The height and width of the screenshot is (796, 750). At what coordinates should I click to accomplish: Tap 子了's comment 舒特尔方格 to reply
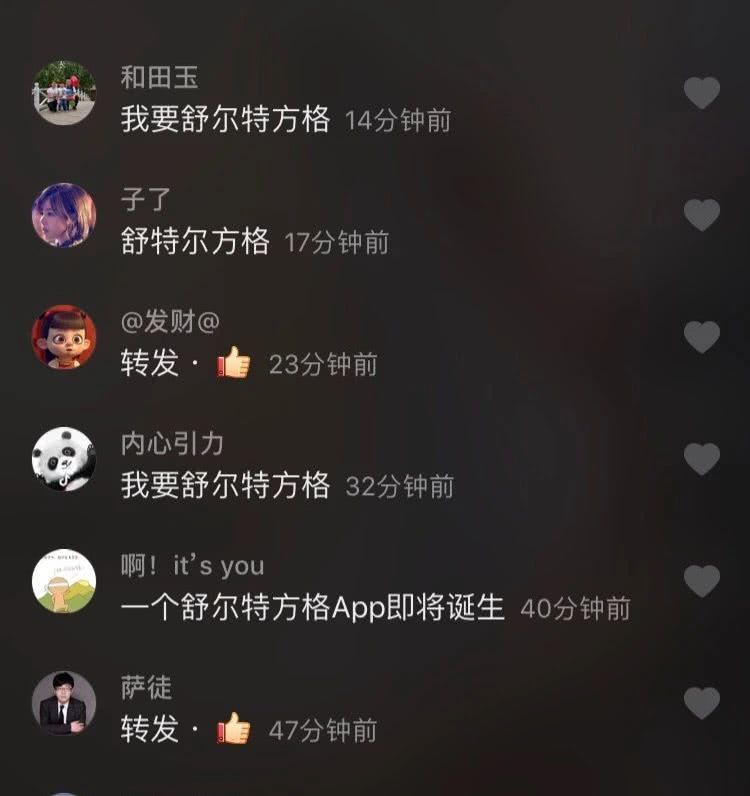[x=195, y=242]
